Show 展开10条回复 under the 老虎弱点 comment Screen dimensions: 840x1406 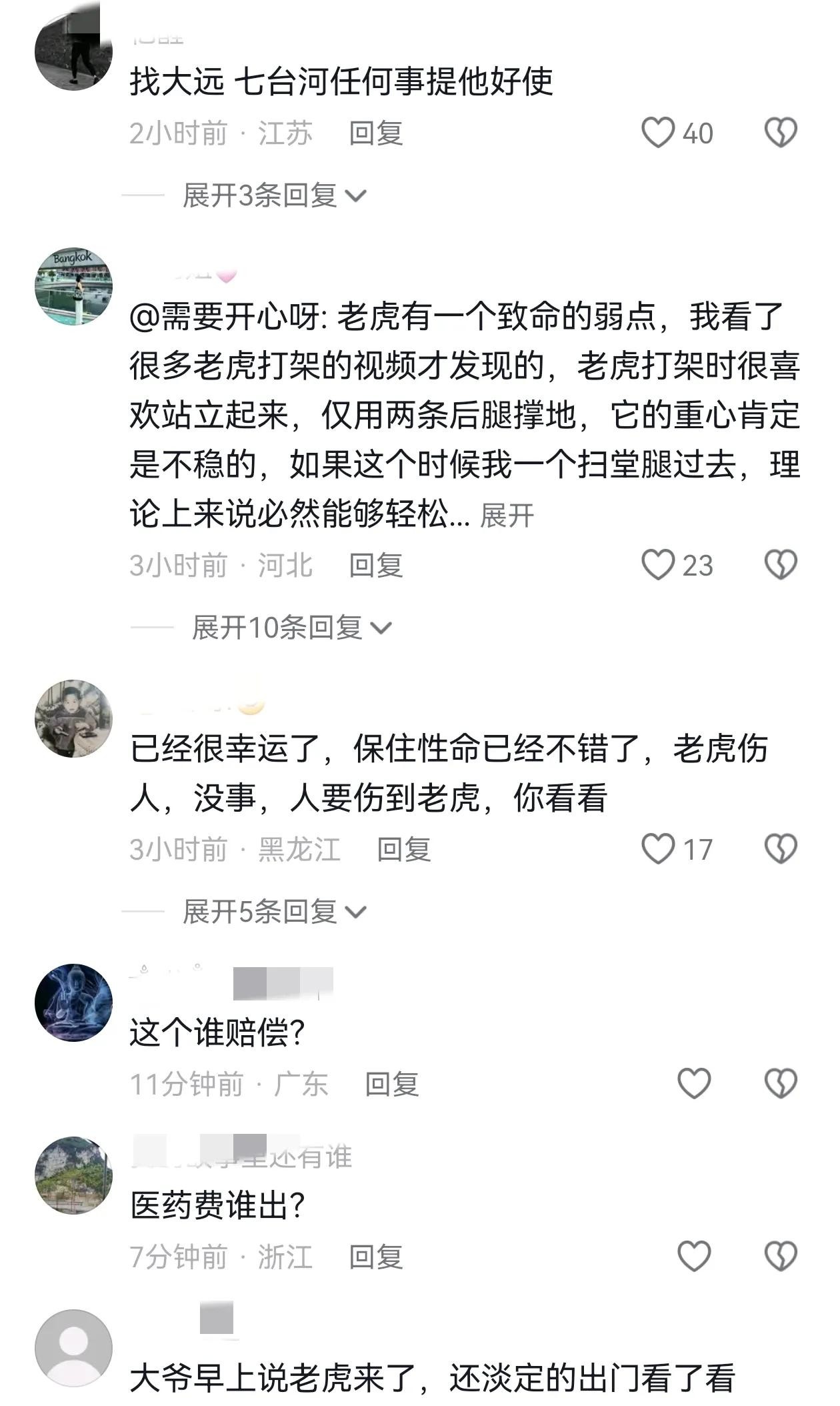coord(291,628)
